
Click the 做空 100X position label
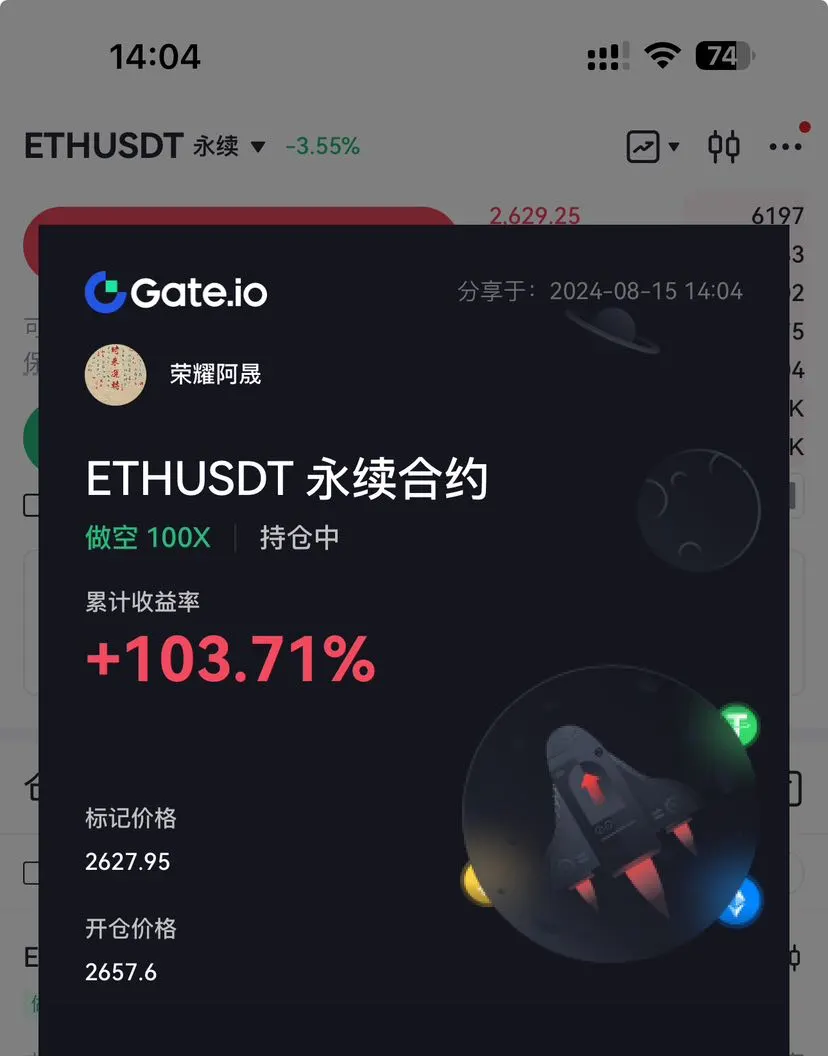pos(147,538)
